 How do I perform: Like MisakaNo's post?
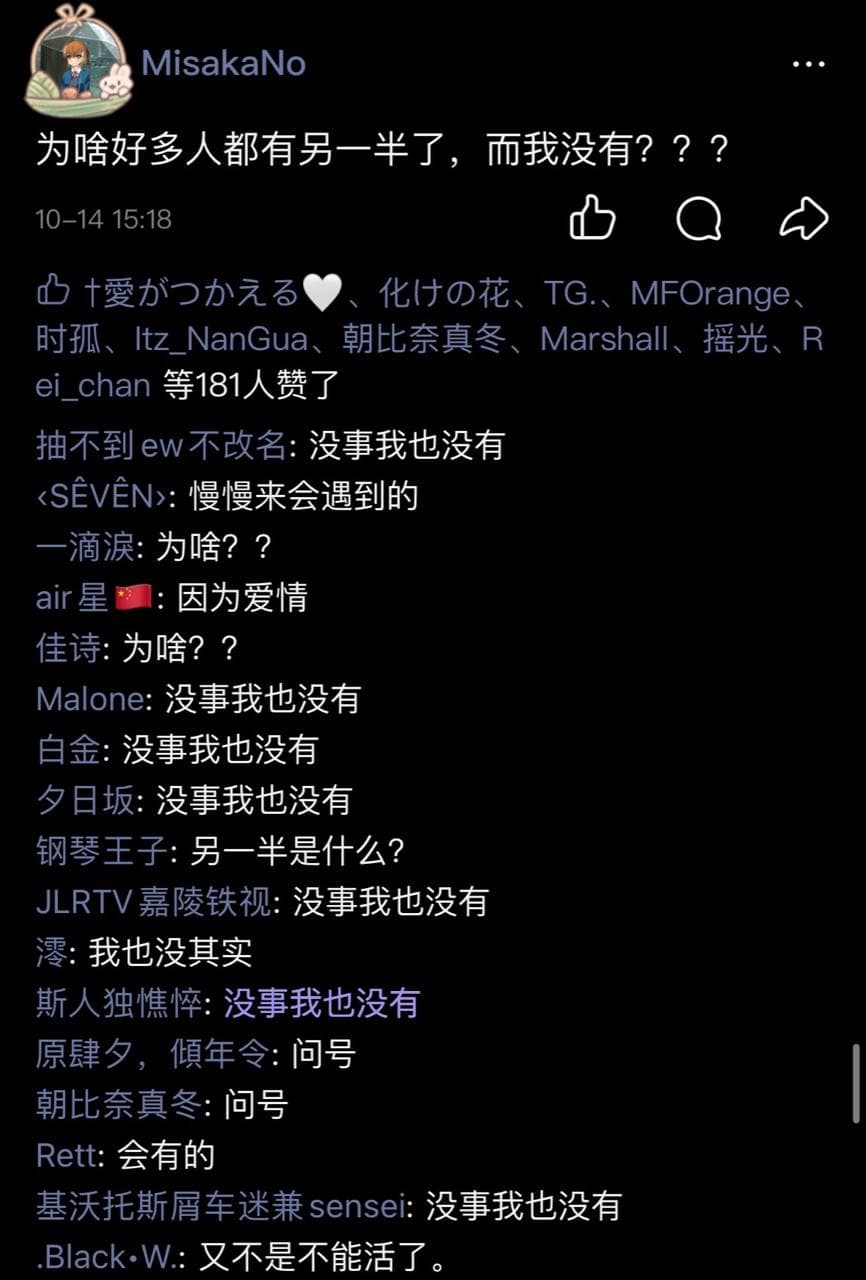592,217
